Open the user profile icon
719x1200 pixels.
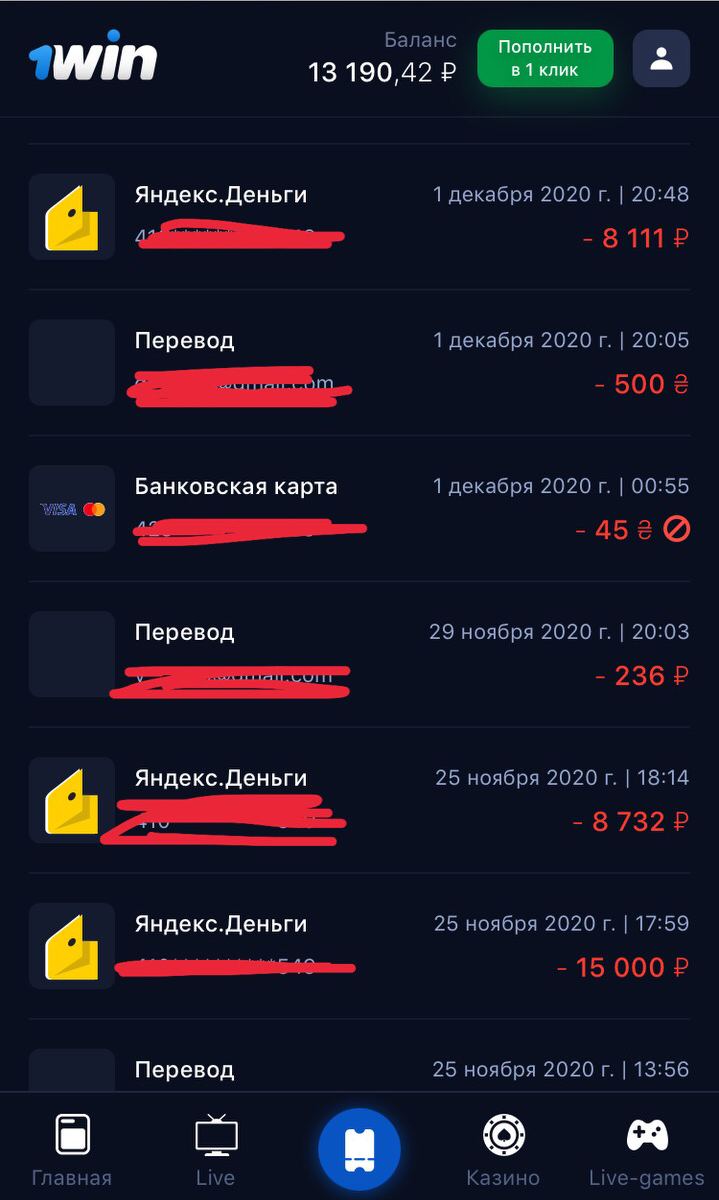pyautogui.click(x=661, y=59)
